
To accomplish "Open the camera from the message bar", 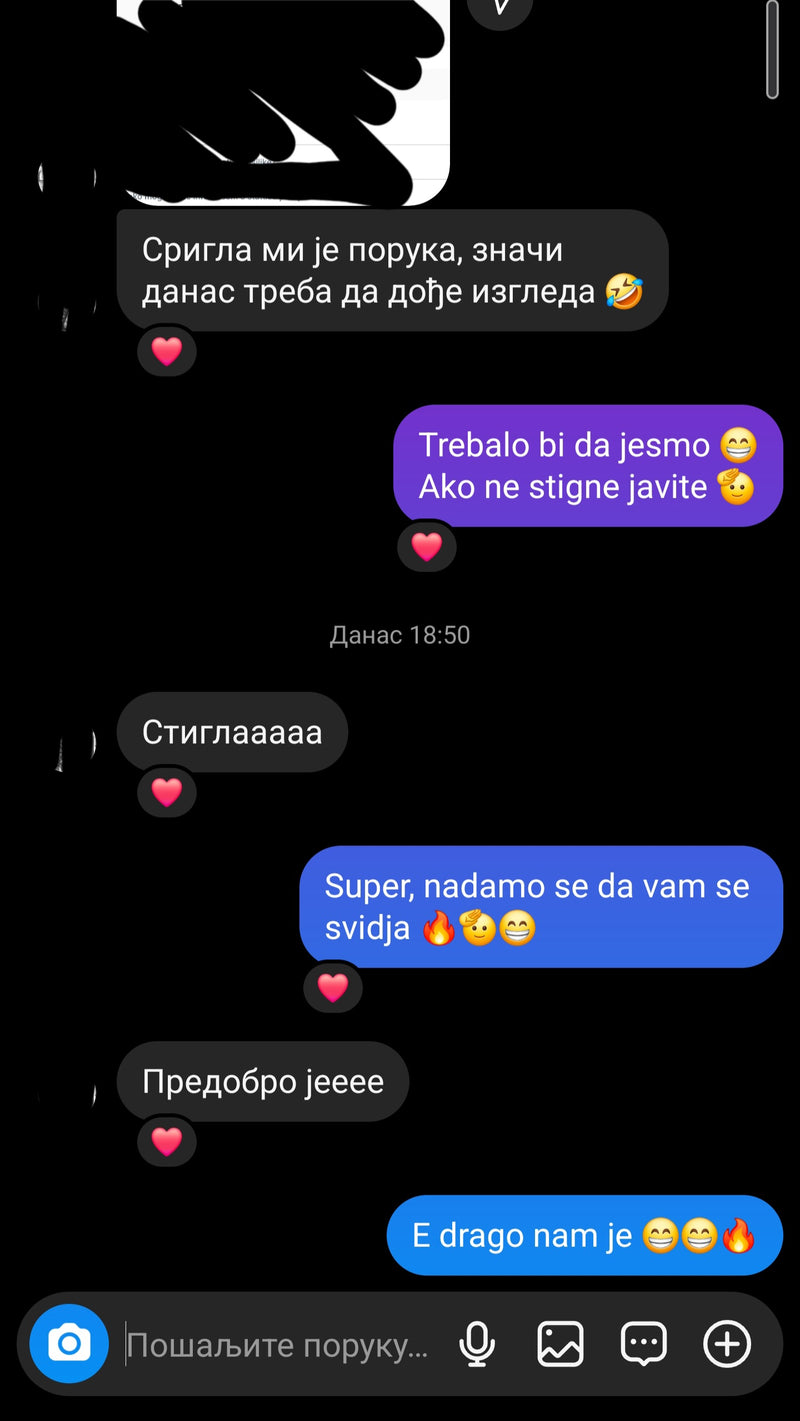I will (68, 1343).
